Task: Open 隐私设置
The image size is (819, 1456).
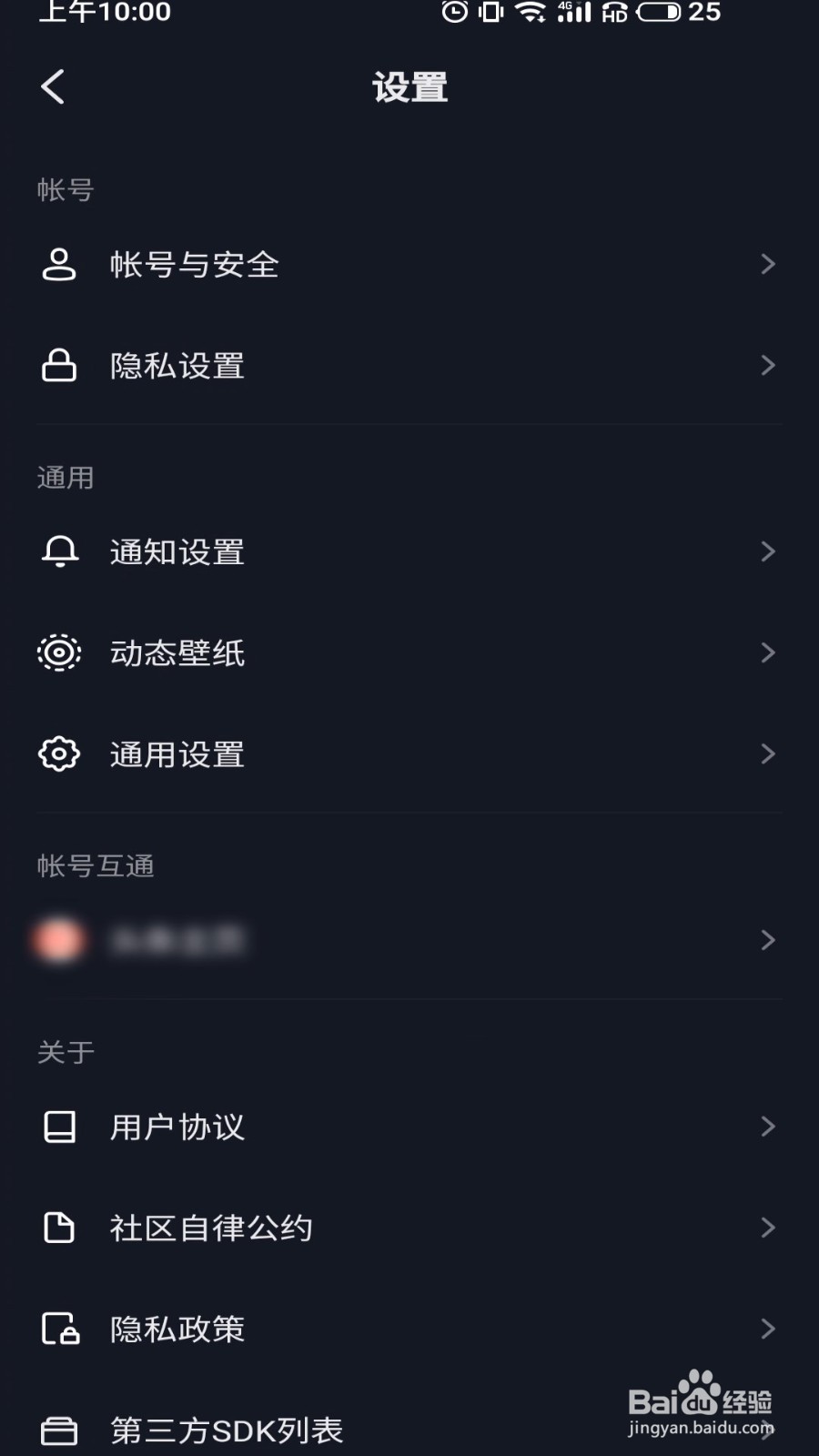Action: coord(409,366)
